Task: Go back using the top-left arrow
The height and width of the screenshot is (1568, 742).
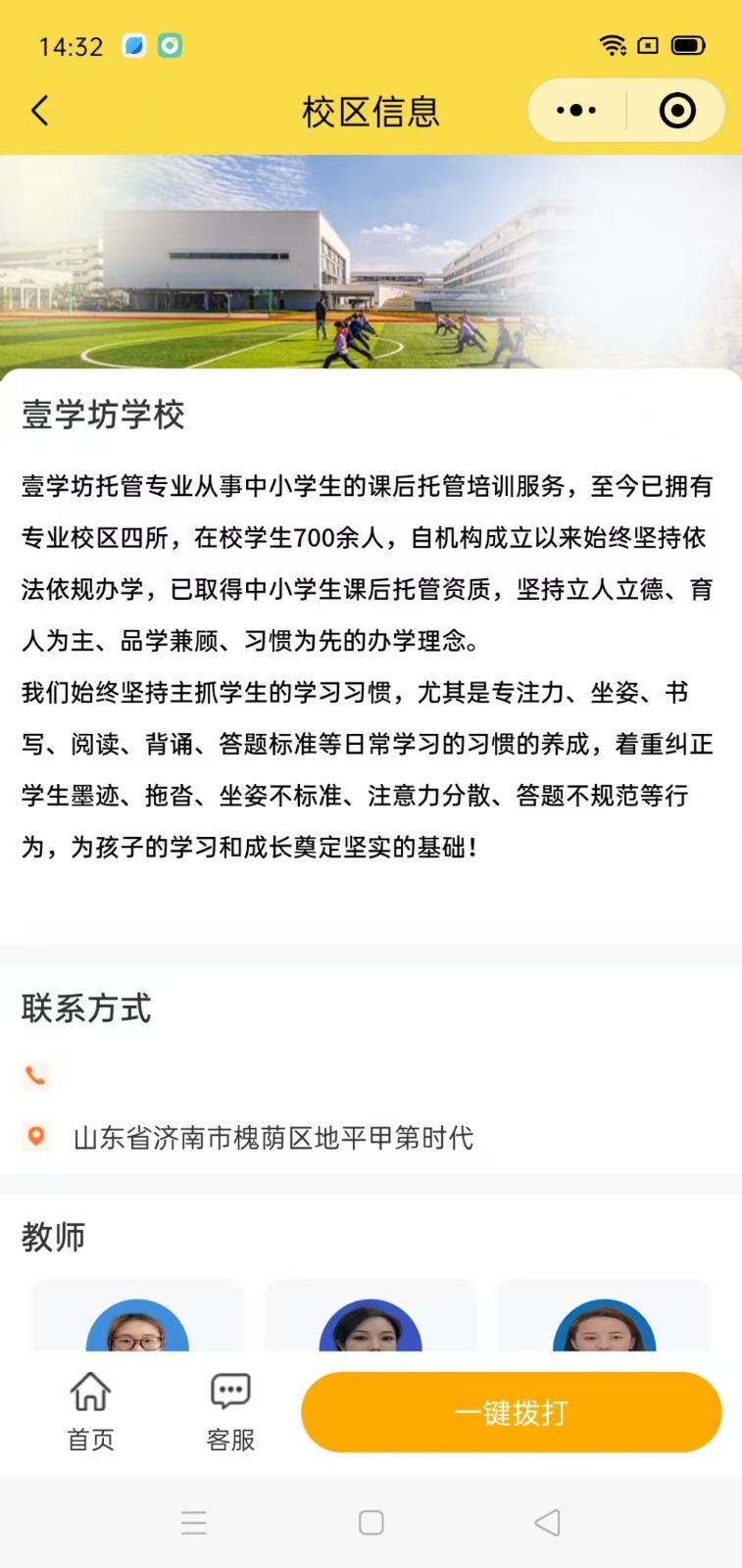Action: point(40,111)
